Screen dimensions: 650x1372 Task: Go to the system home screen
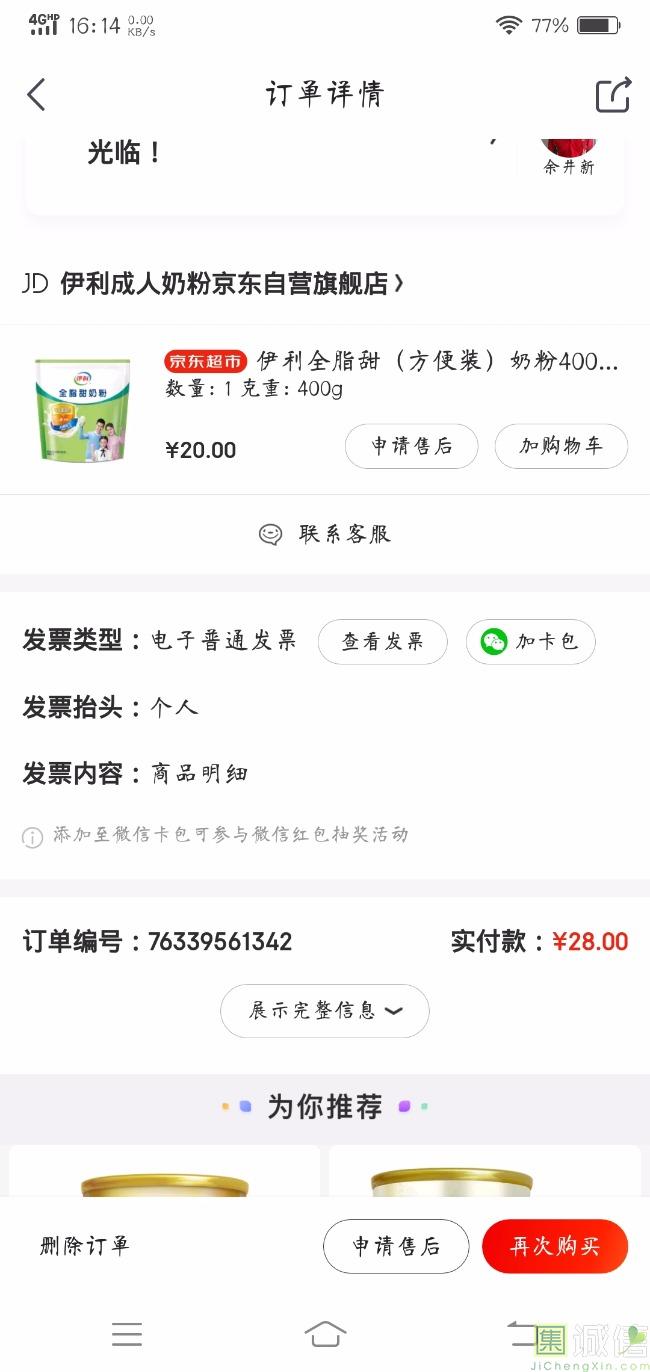click(325, 1333)
